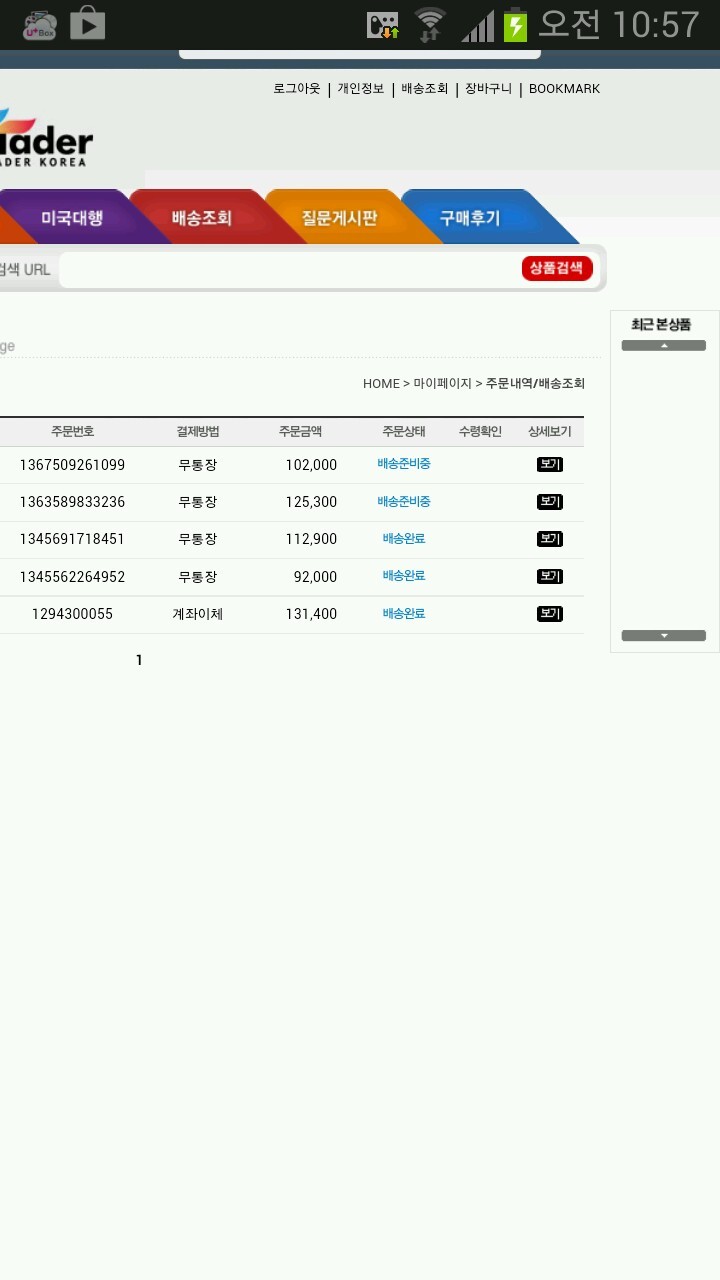Switch to the red 배송조회 tab
This screenshot has width=720, height=1280.
[202, 218]
